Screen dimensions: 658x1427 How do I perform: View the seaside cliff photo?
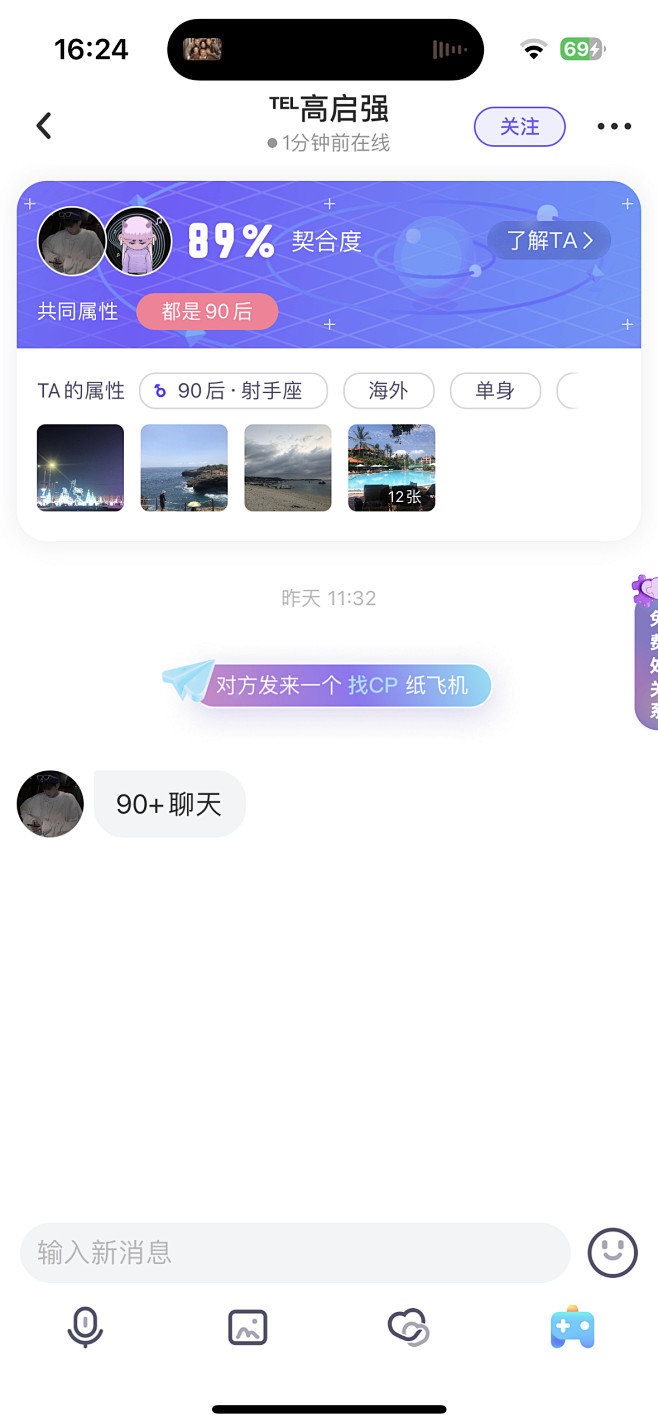click(184, 468)
